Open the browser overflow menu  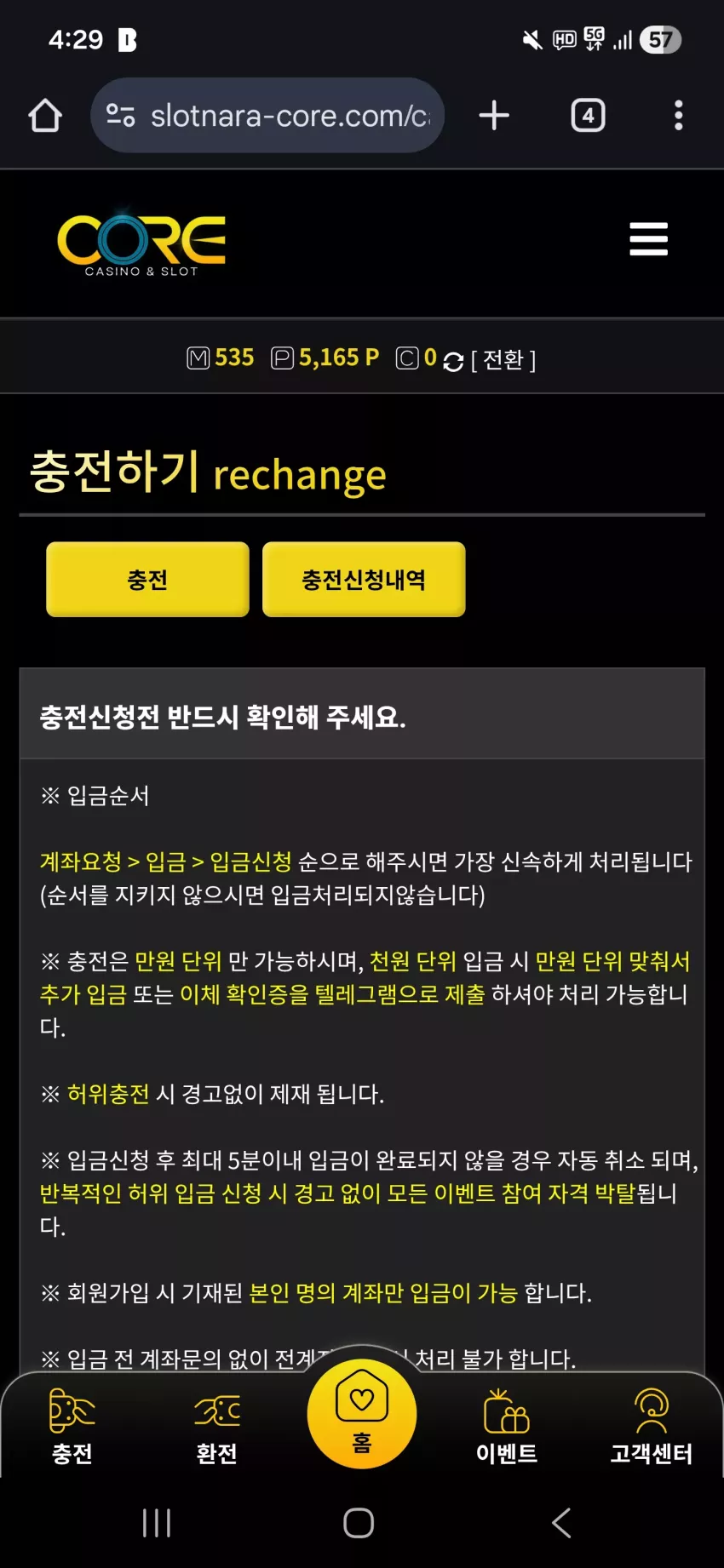679,116
